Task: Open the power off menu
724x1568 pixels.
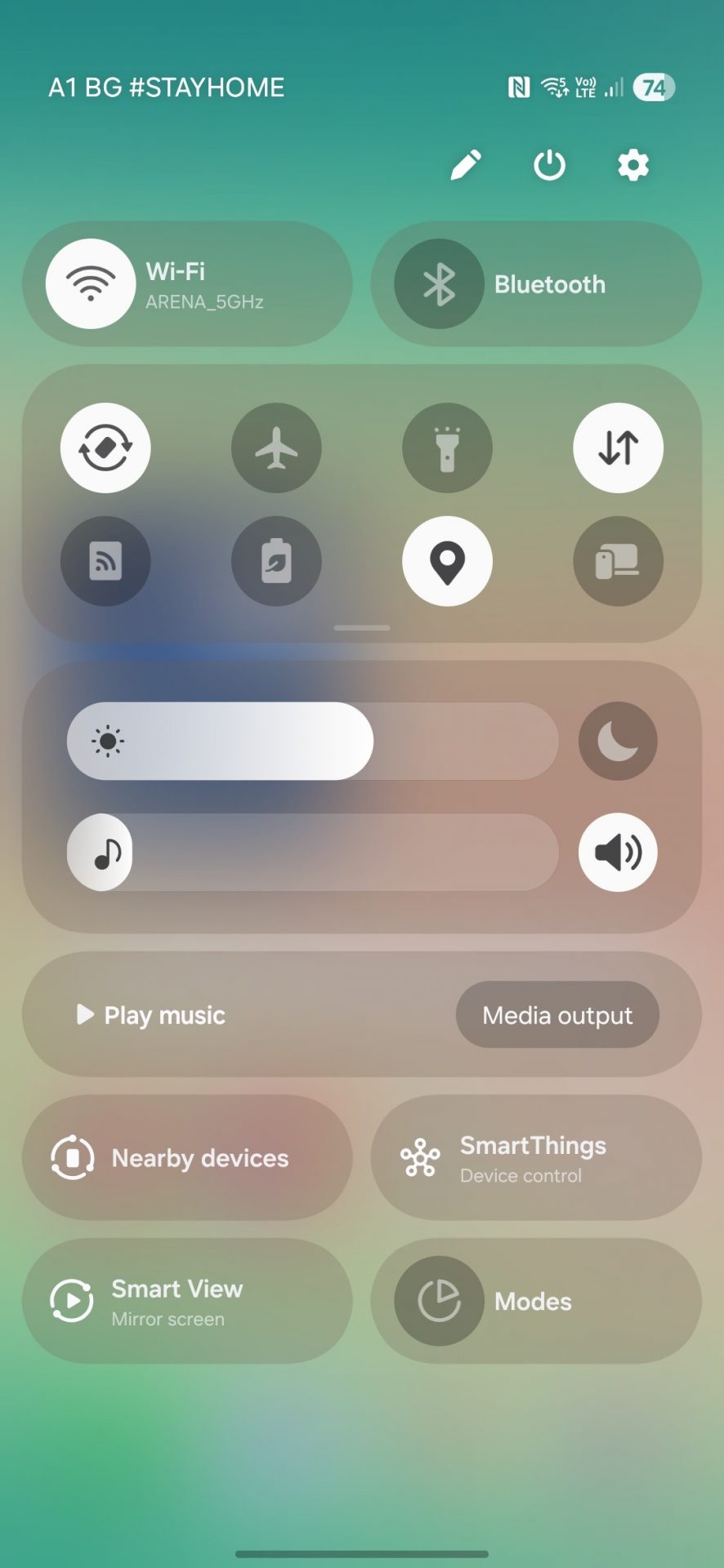Action: (x=549, y=166)
